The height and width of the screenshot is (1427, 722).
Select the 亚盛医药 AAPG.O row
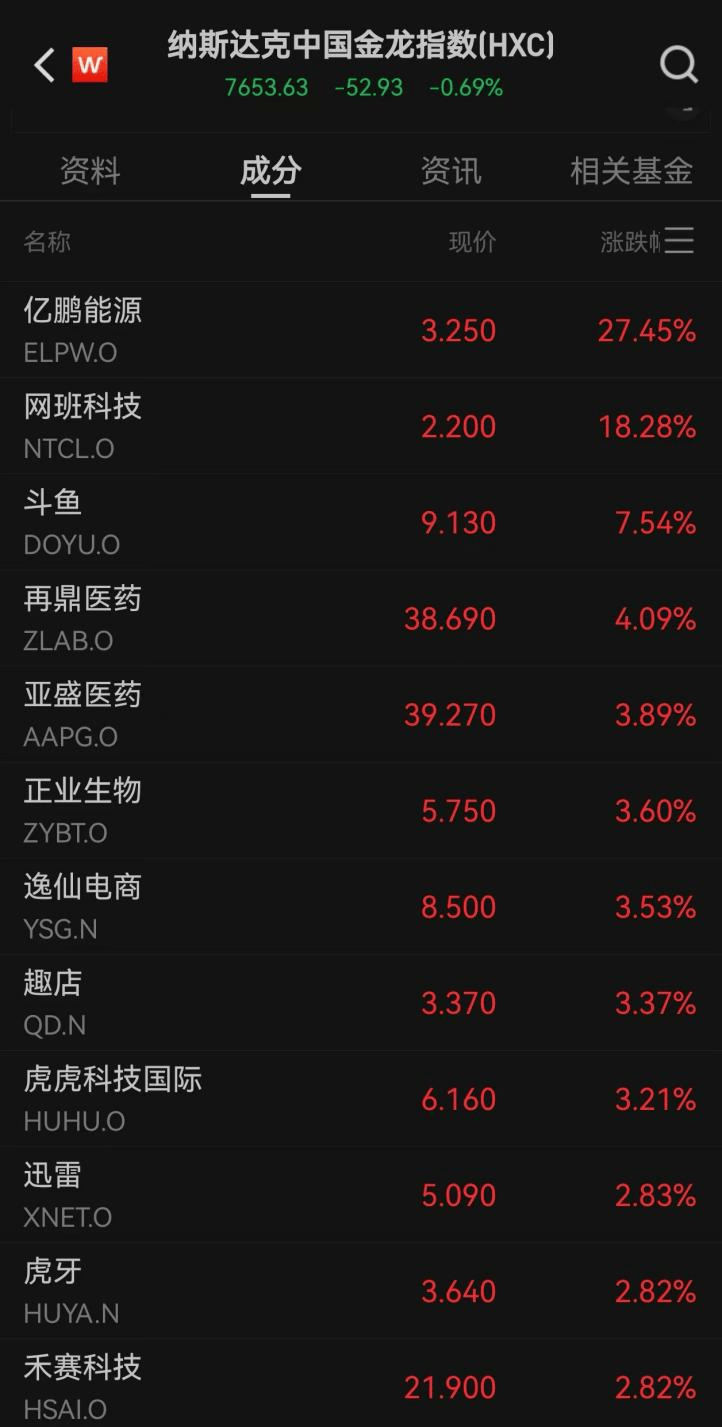point(361,714)
